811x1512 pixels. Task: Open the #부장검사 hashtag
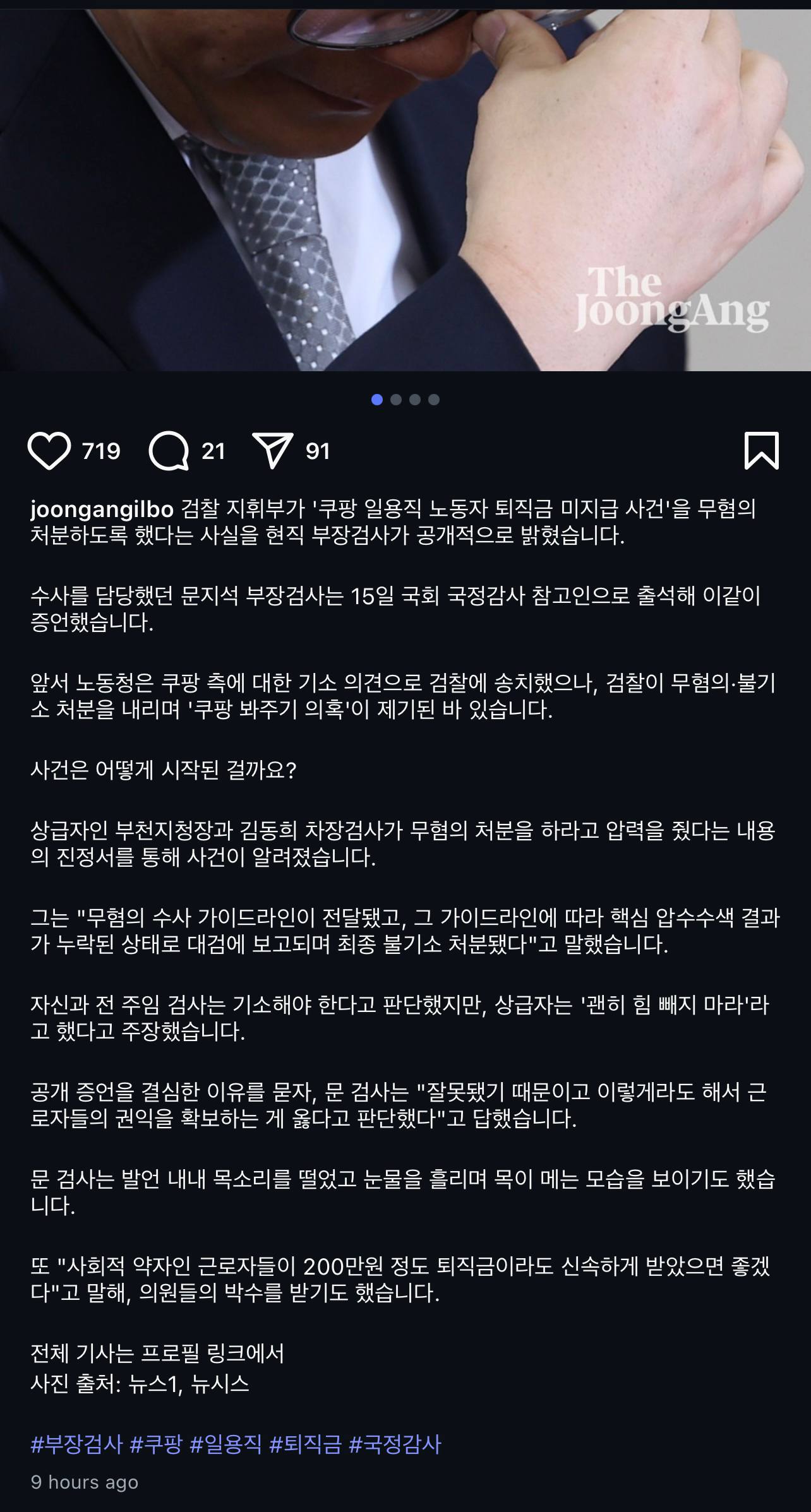coord(76,1444)
